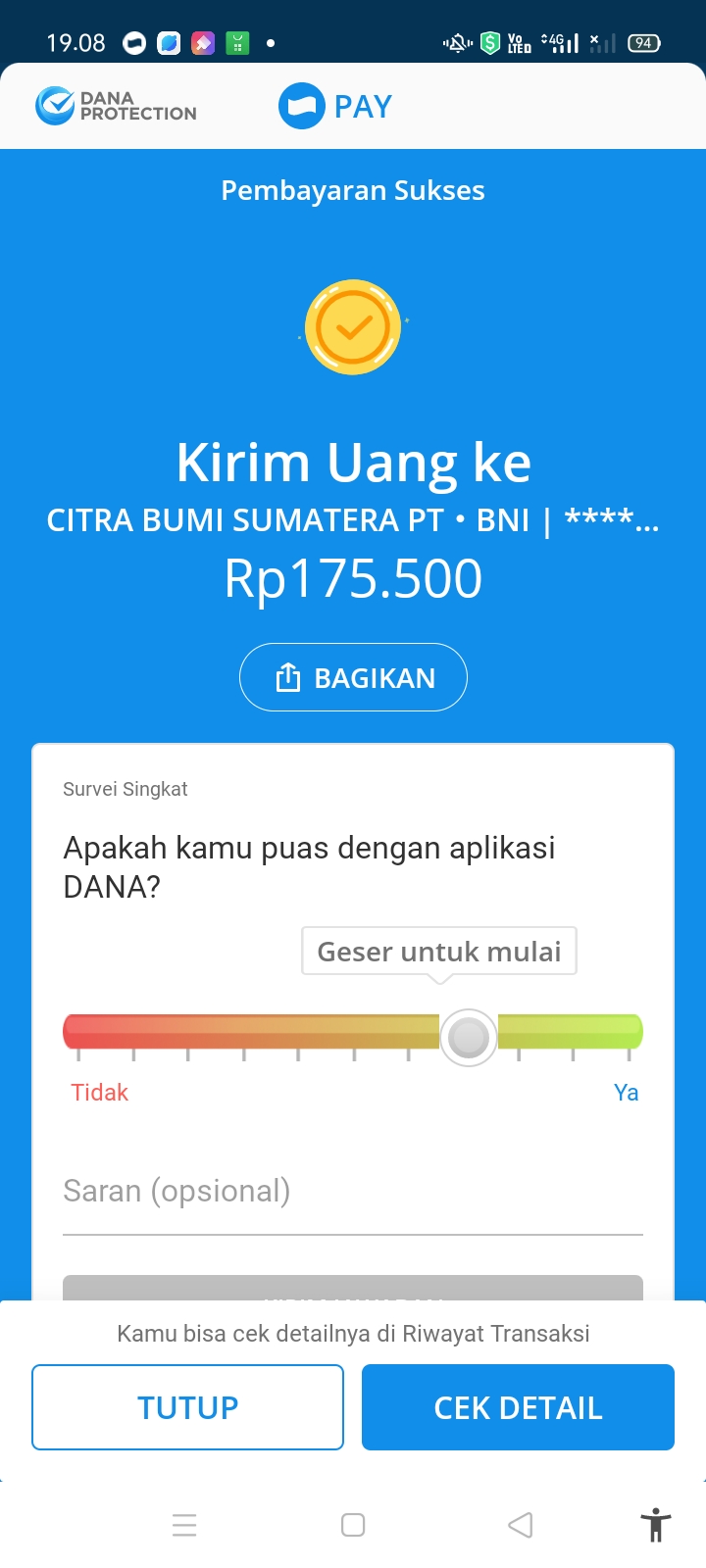The height and width of the screenshot is (1568, 706).
Task: Tap the BAGIKAN share button
Action: [353, 677]
